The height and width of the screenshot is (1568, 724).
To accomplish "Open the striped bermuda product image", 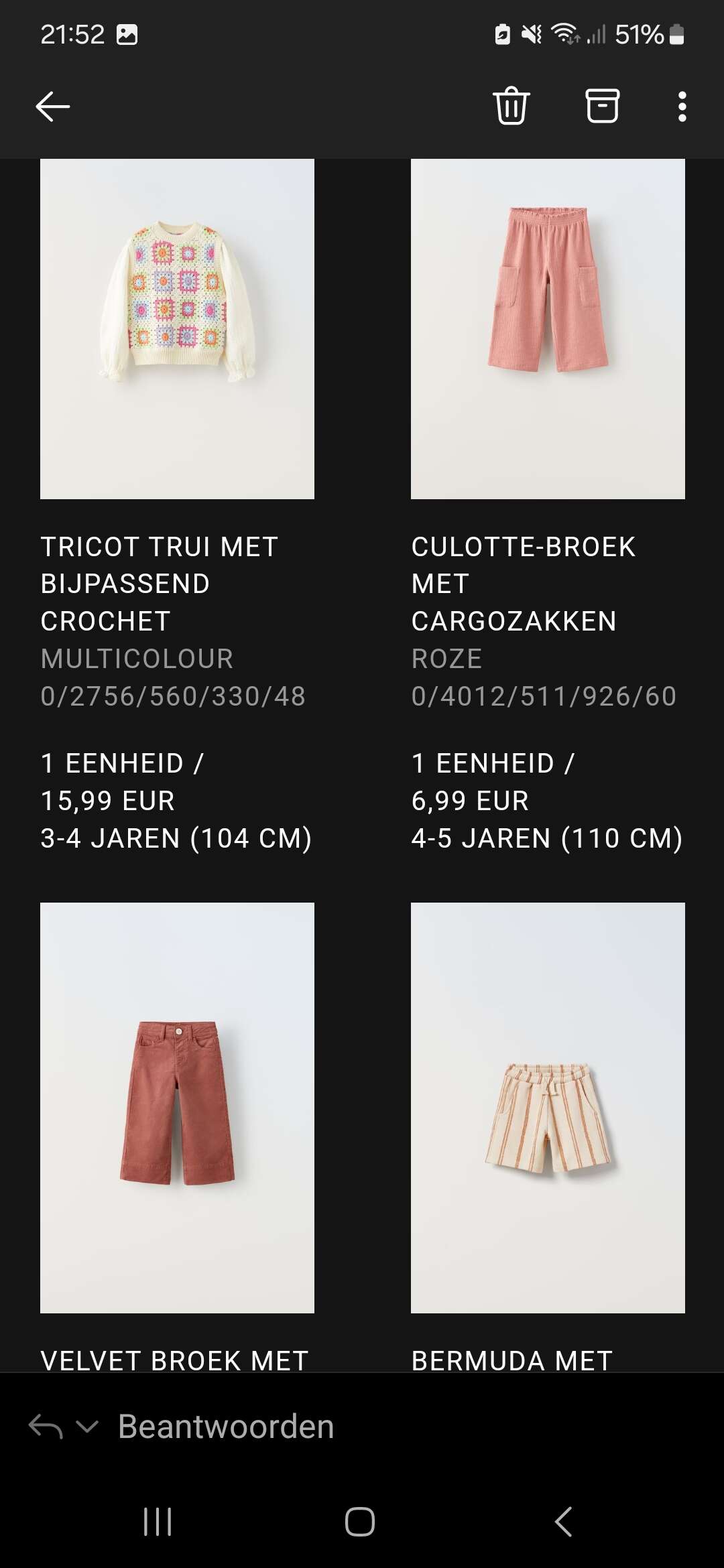I will pyautogui.click(x=548, y=1108).
